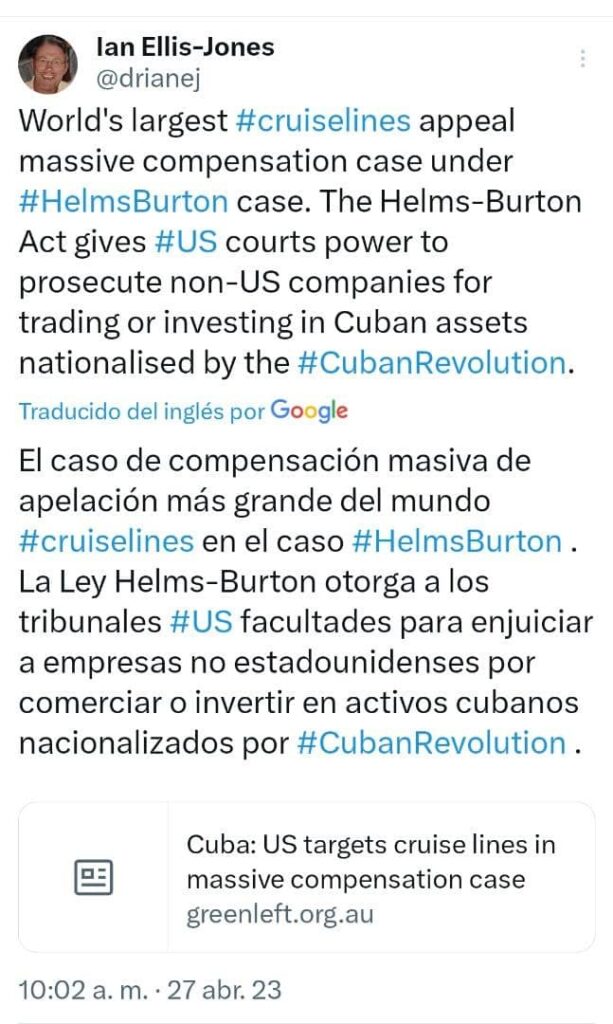The image size is (613, 1024).
Task: Open #cruiselines hashtag in the Spanish translation
Action: [106, 542]
